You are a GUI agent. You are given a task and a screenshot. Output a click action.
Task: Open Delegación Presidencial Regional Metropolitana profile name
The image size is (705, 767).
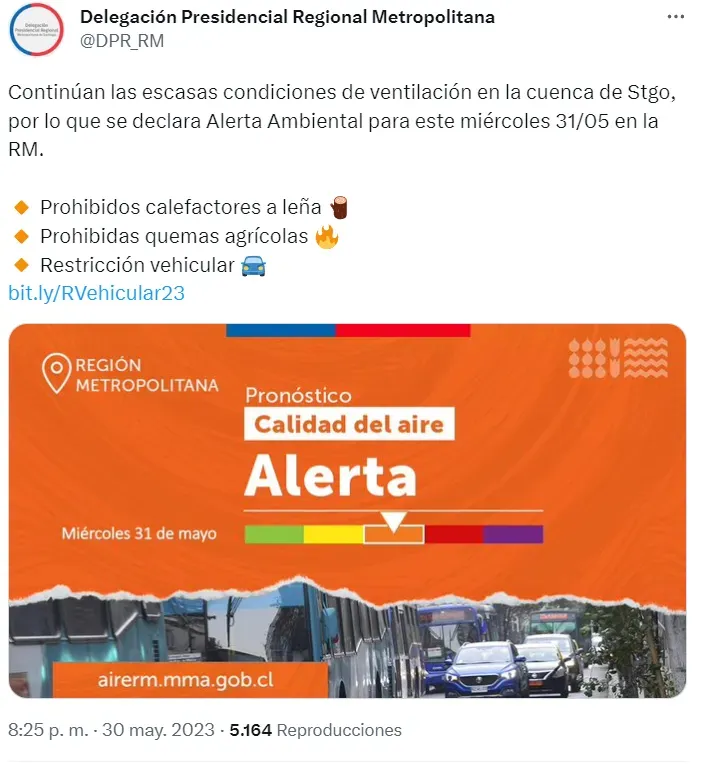point(286,18)
